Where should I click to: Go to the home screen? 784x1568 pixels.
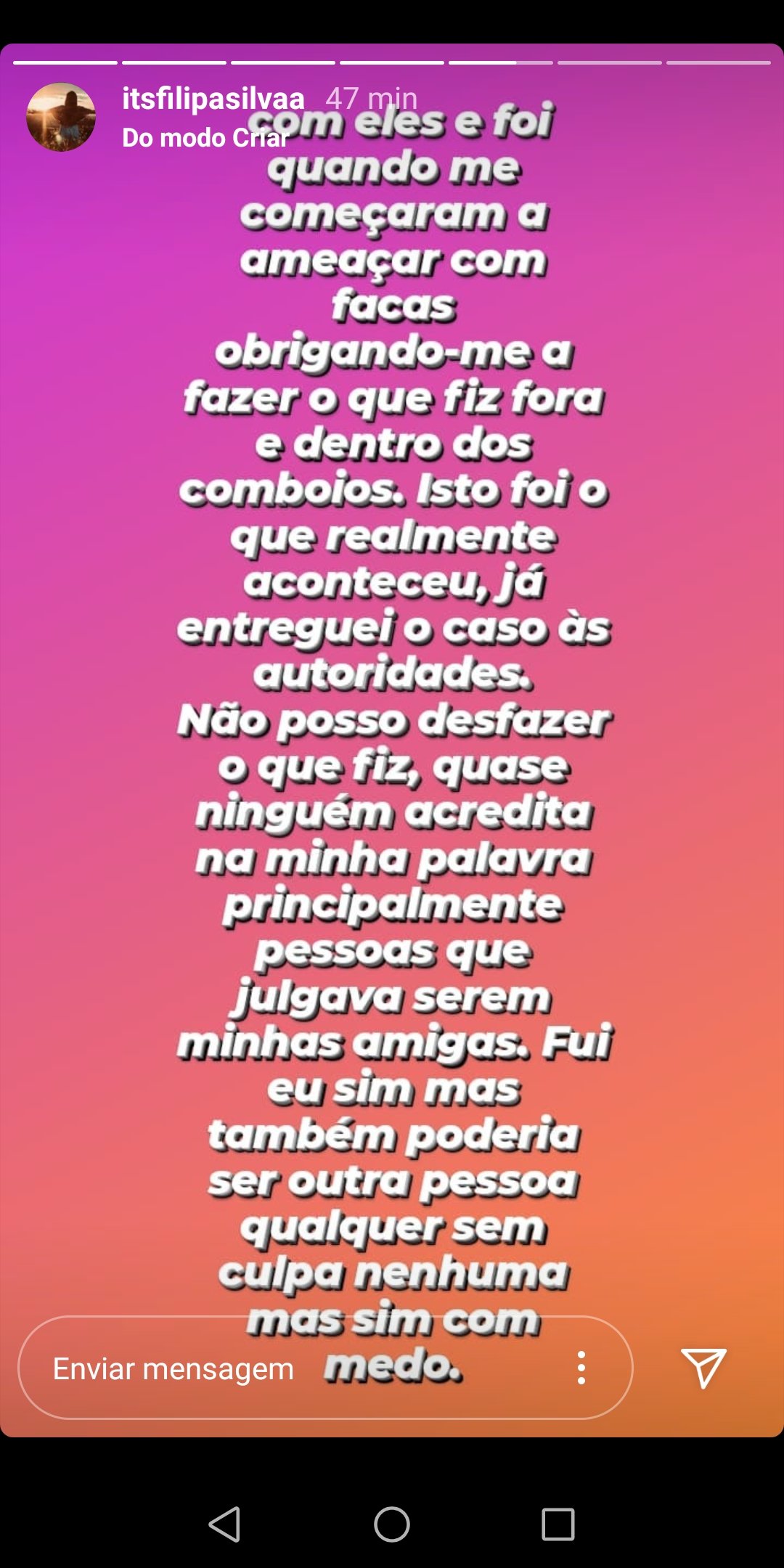392,1524
